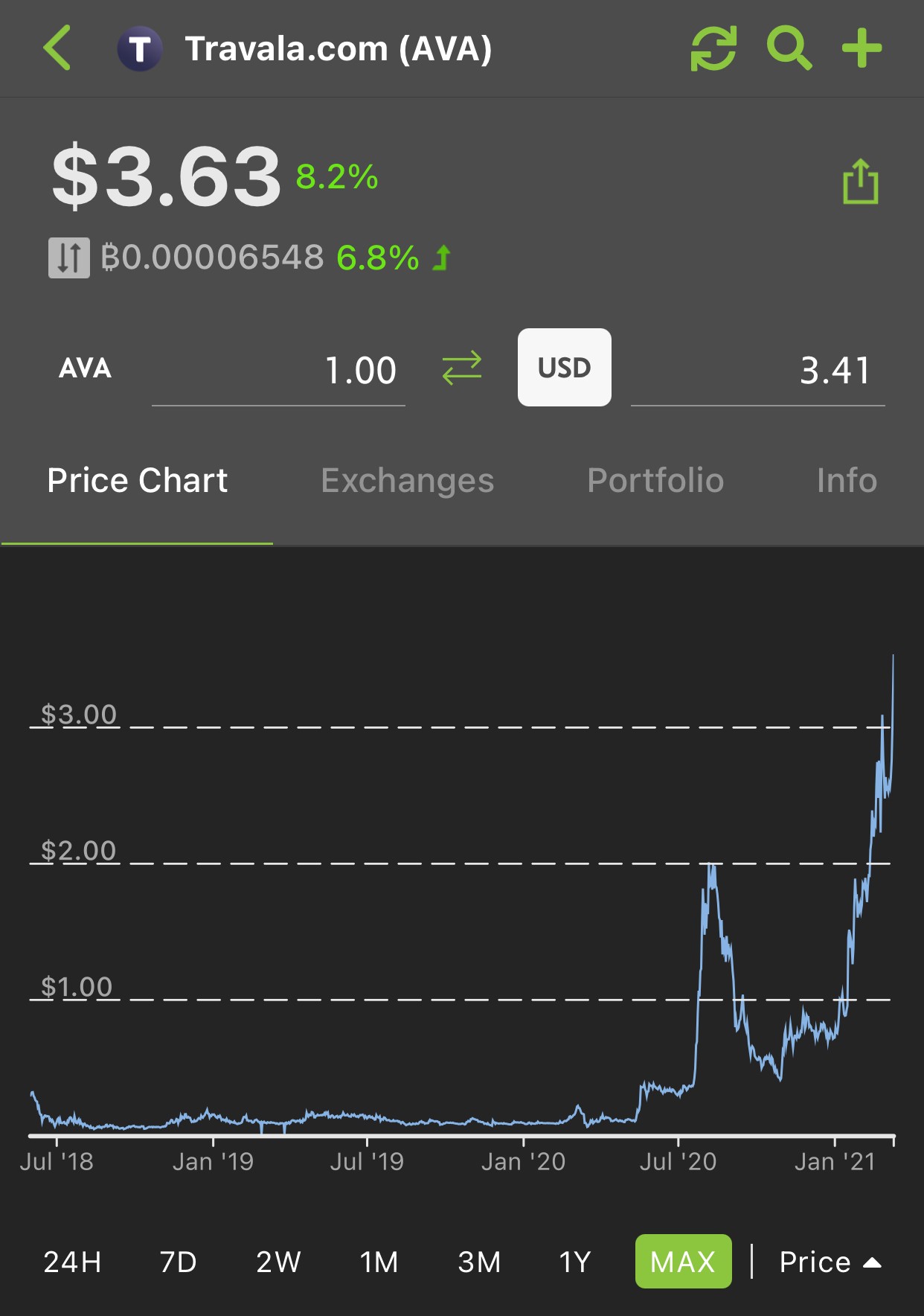
Task: Select the 7D chart range
Action: coord(179,1262)
